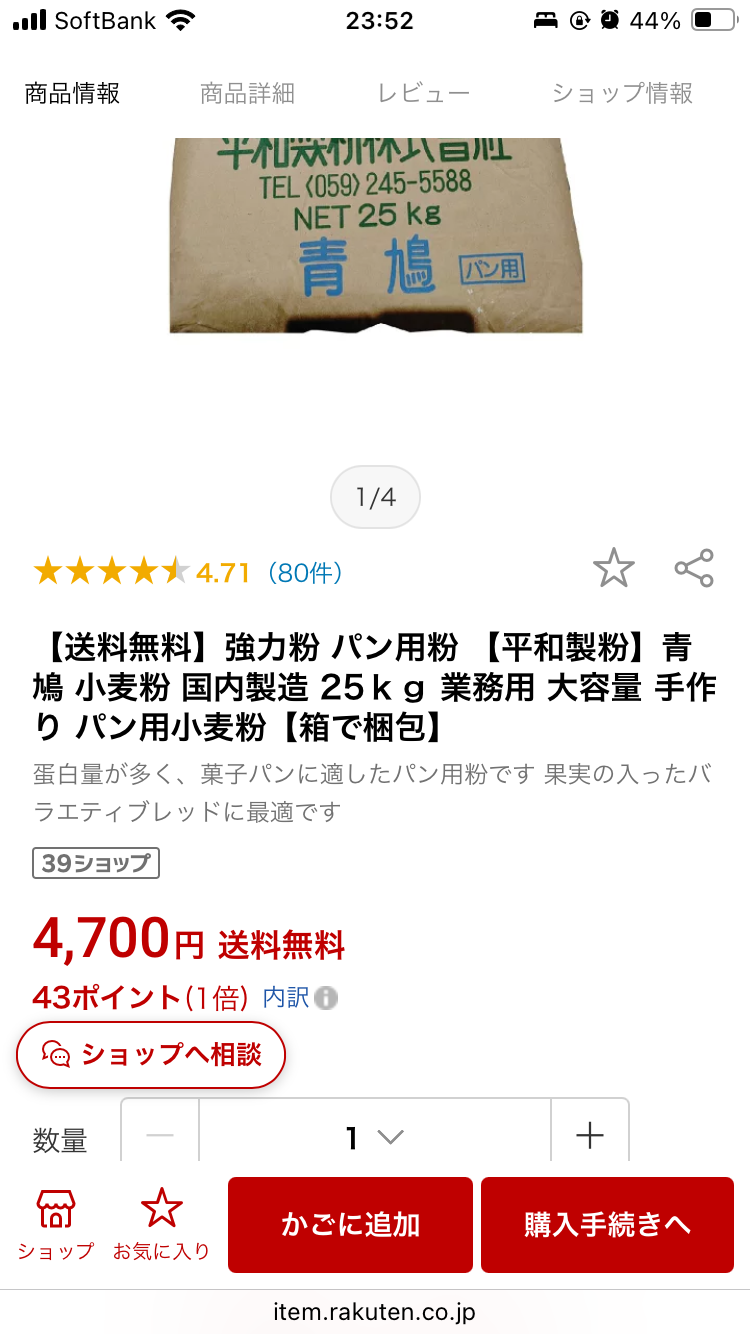
Task: Tap the flour bag product image
Action: pos(375,236)
